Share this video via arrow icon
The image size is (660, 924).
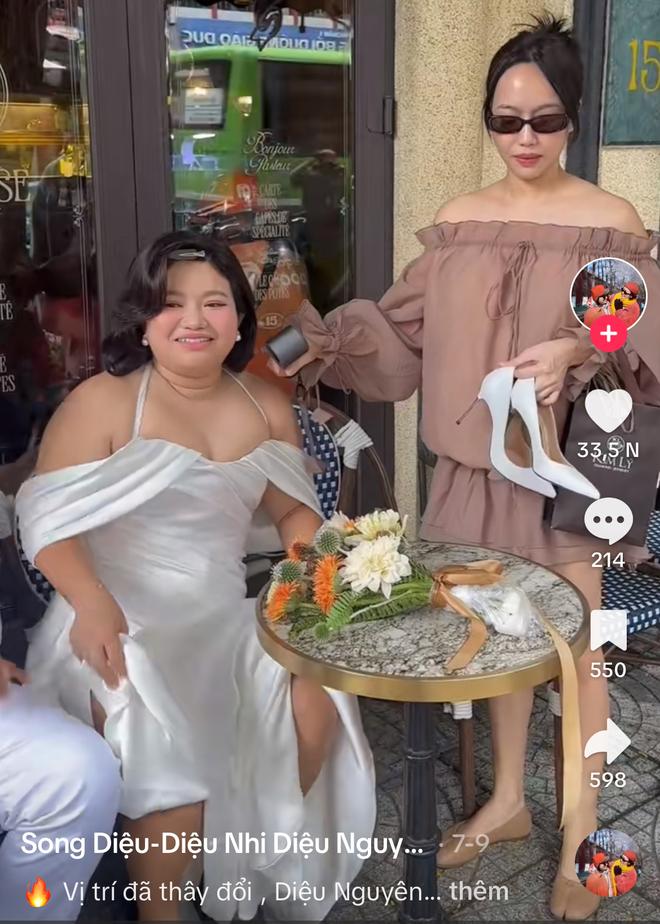click(608, 741)
